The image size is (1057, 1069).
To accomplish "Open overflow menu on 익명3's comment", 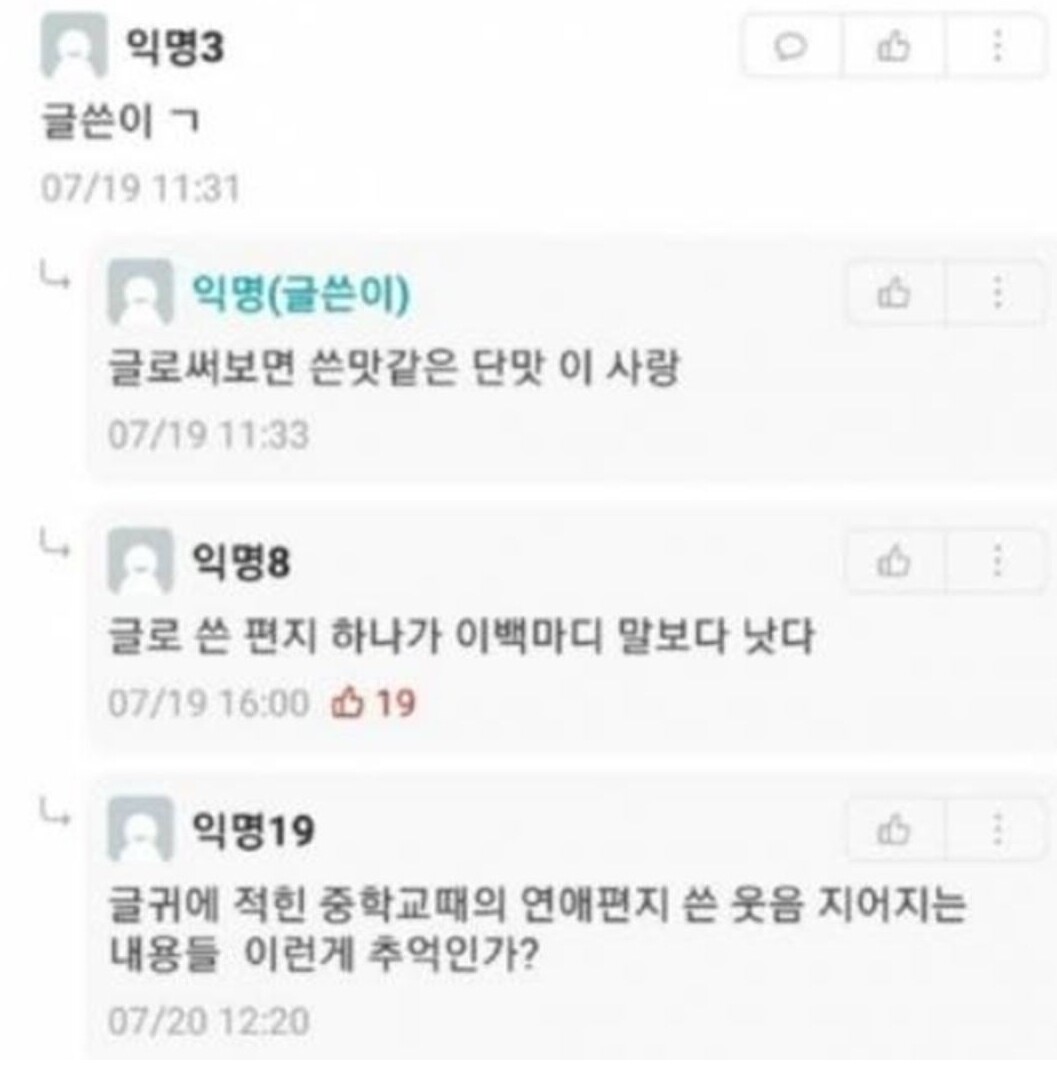I will [996, 47].
